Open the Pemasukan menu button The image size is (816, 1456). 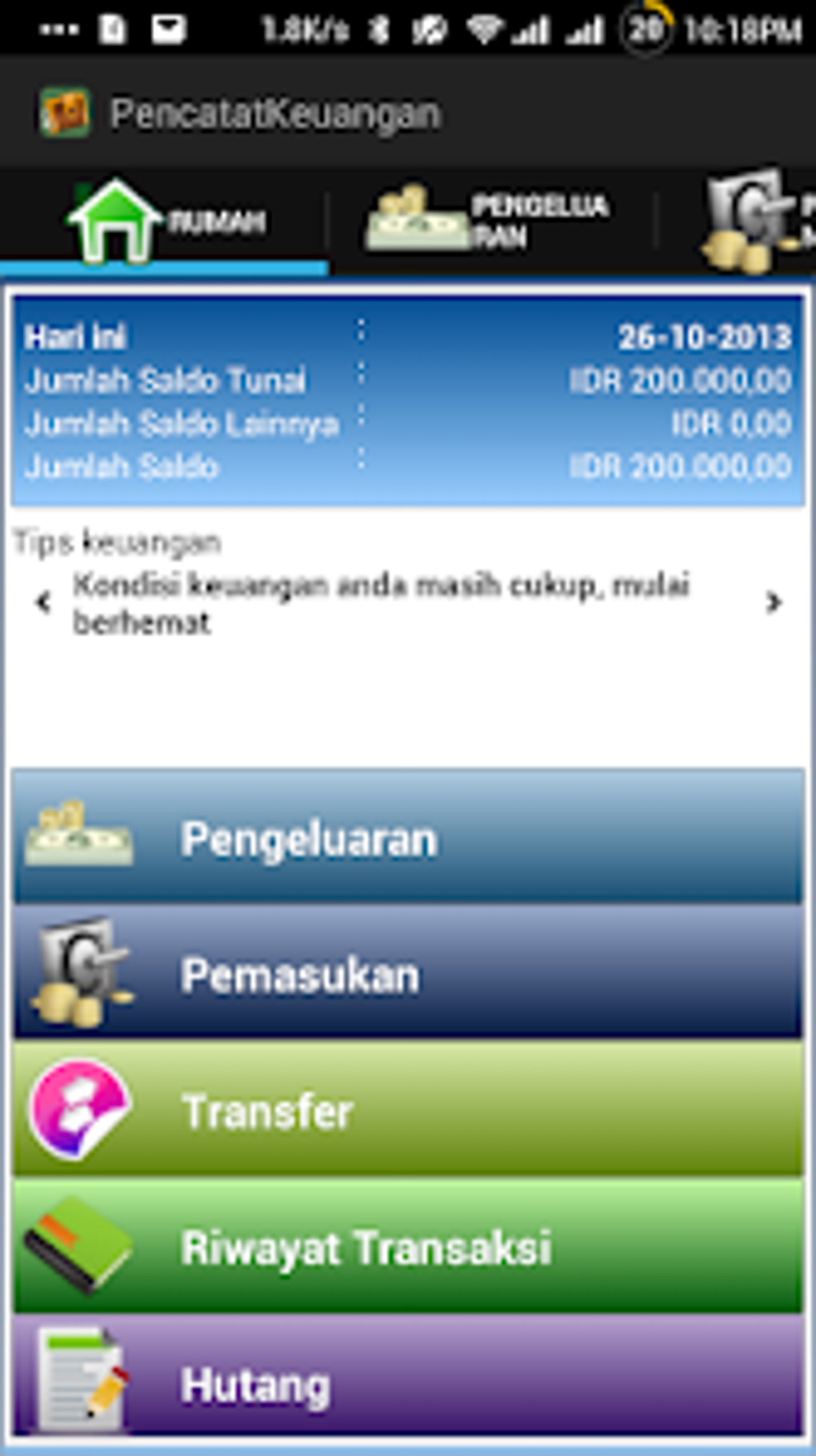click(408, 973)
